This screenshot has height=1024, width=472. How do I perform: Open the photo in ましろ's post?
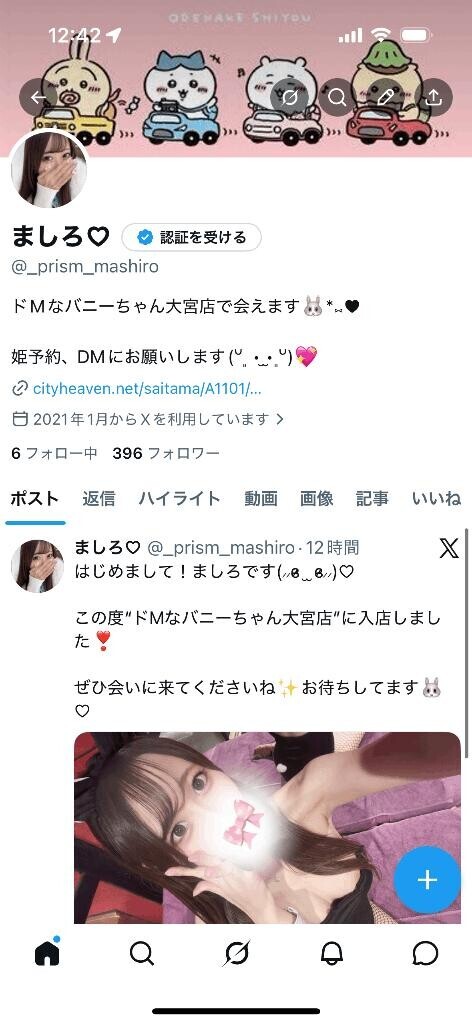point(268,827)
